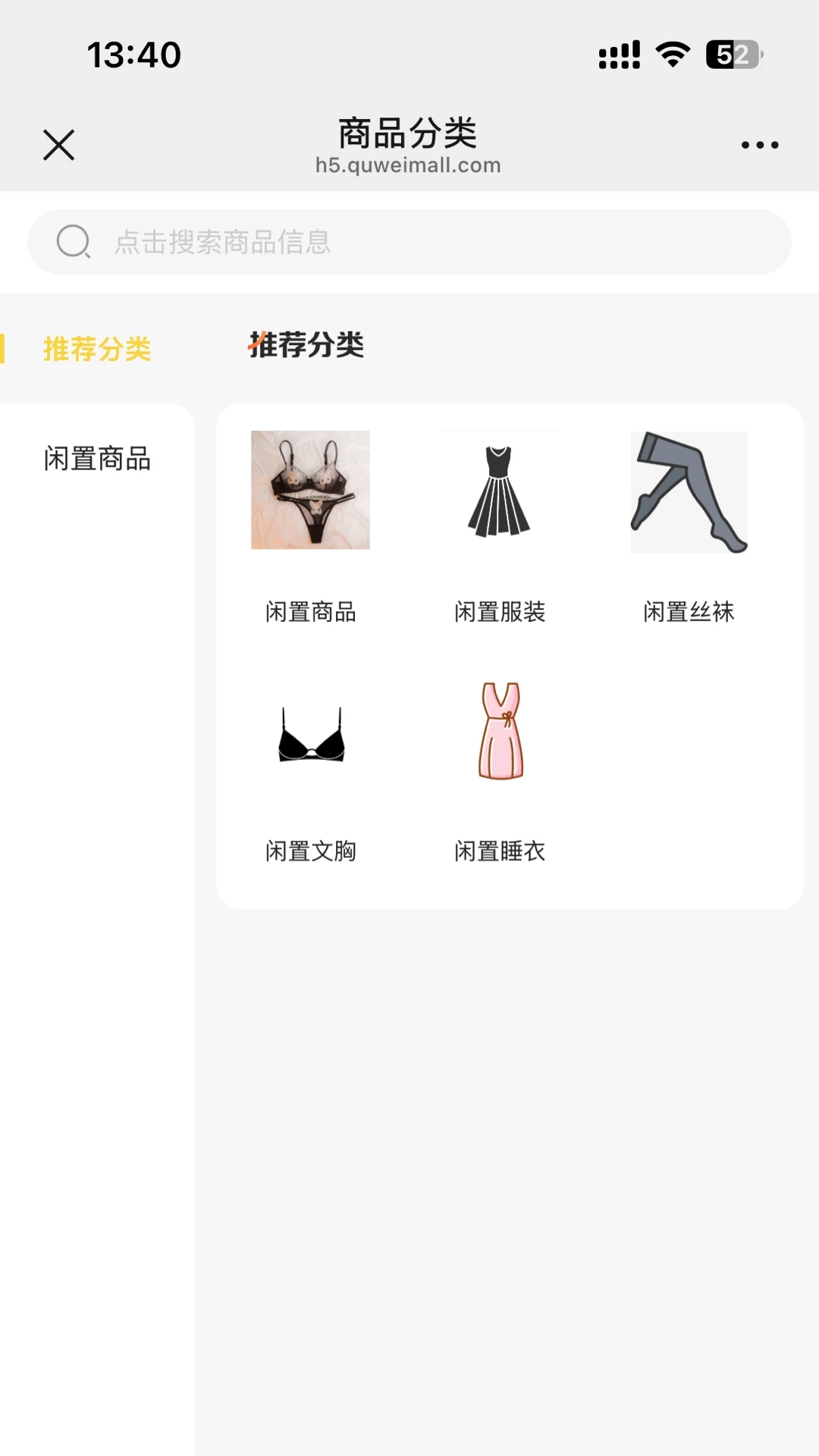
Task: Tap the 闲置丝袜 category label
Action: [689, 611]
